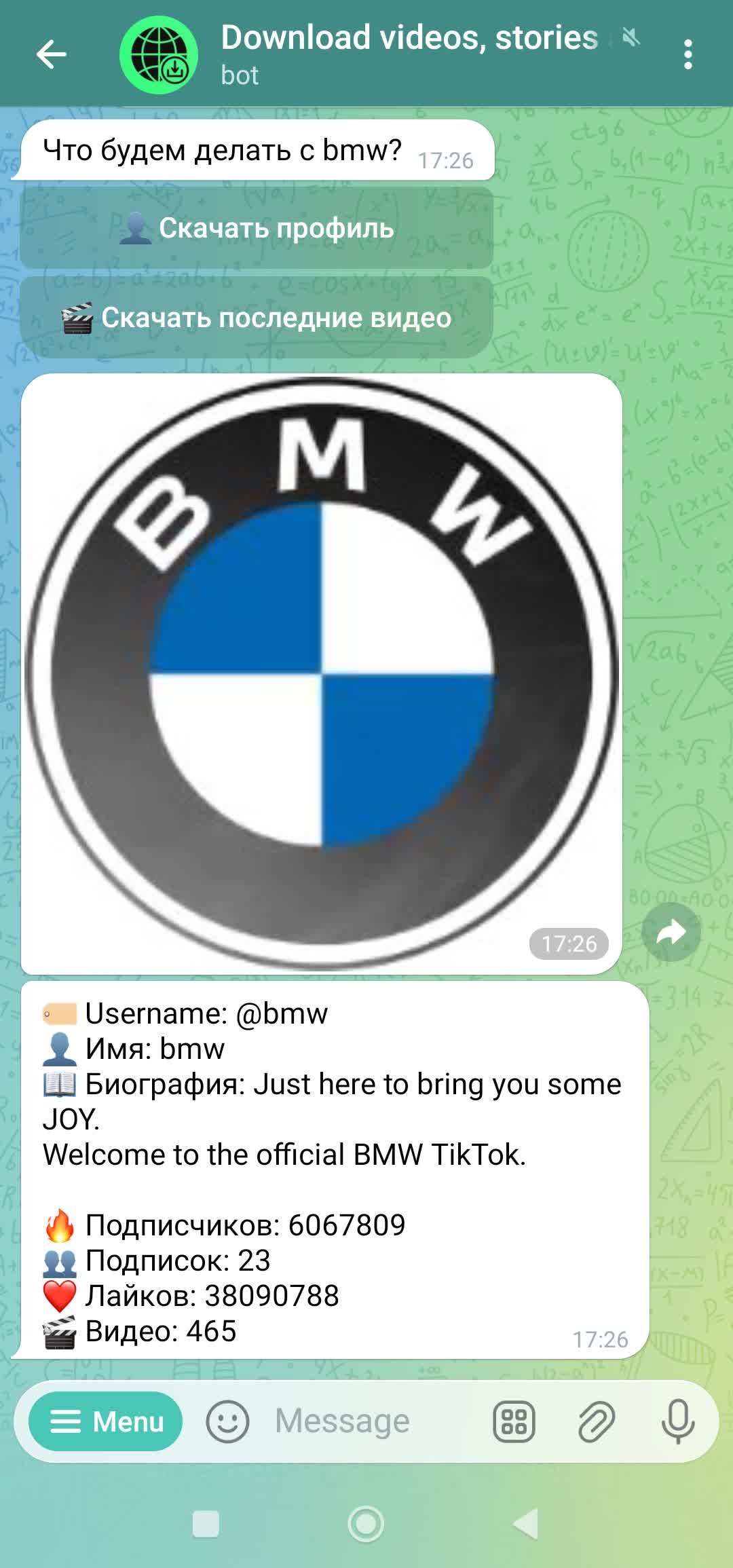Open the bot Menu button
The height and width of the screenshot is (1568, 733).
coord(106,1421)
